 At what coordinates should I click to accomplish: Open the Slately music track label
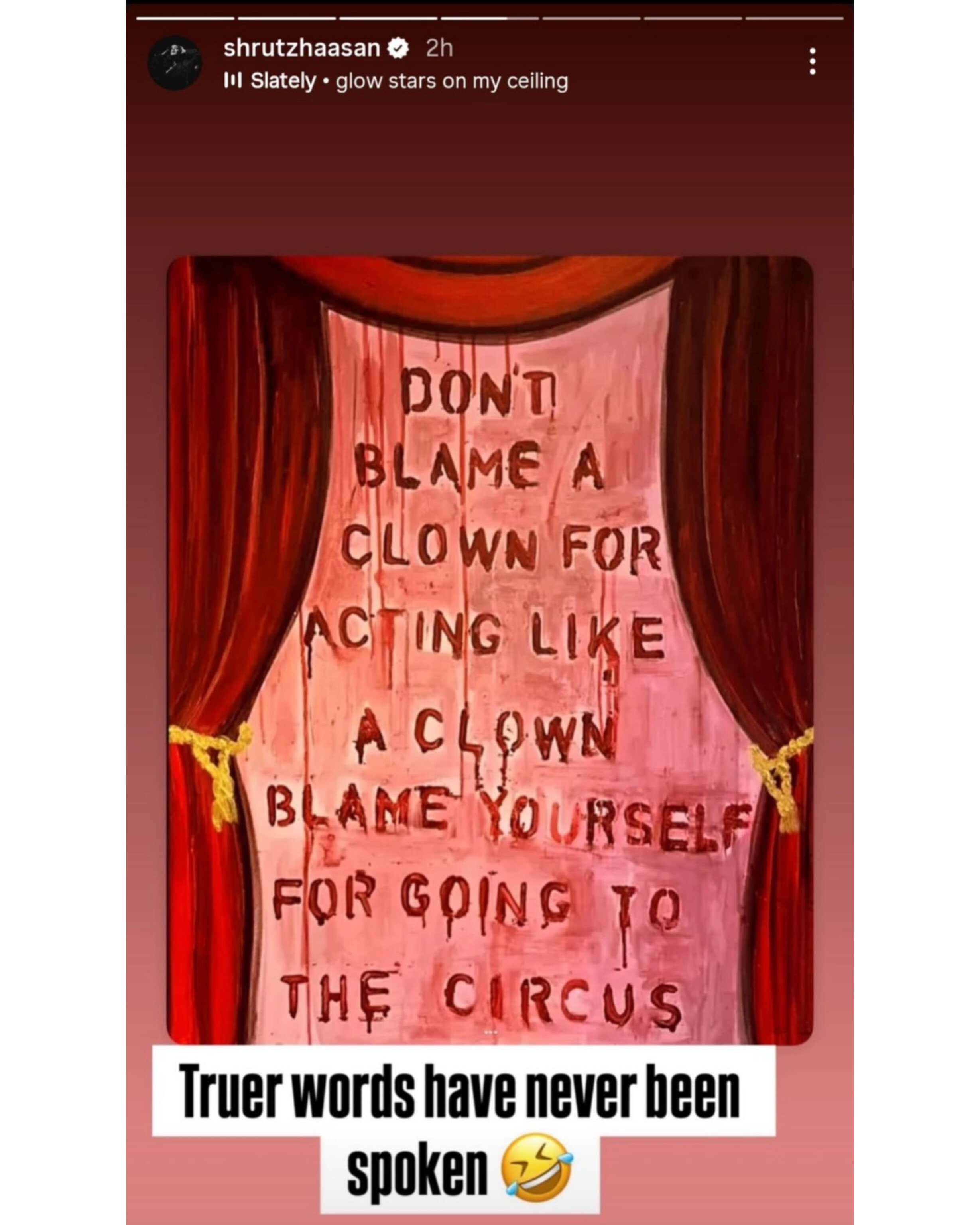[x=396, y=81]
